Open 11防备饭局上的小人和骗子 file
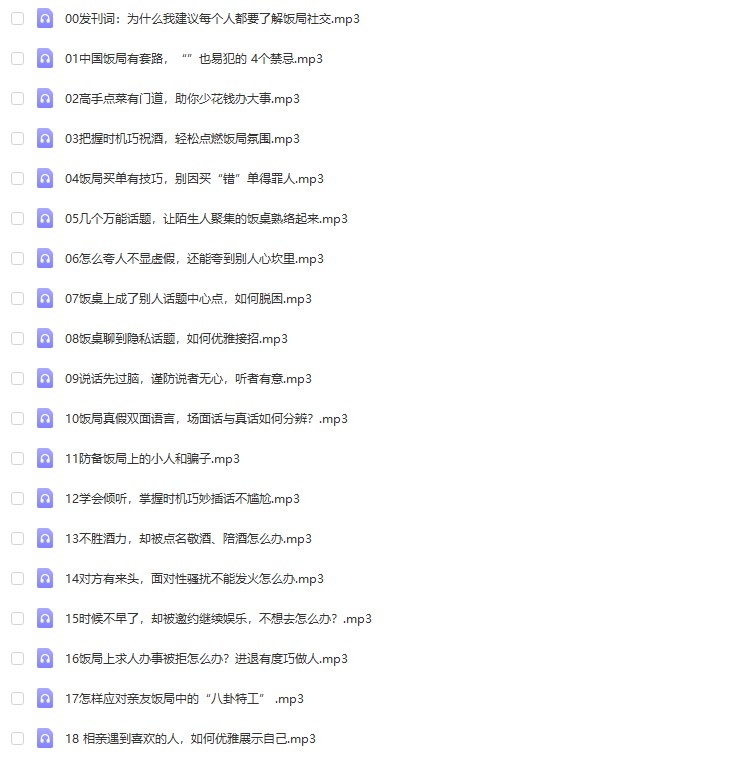This screenshot has height=759, width=750. [152, 459]
